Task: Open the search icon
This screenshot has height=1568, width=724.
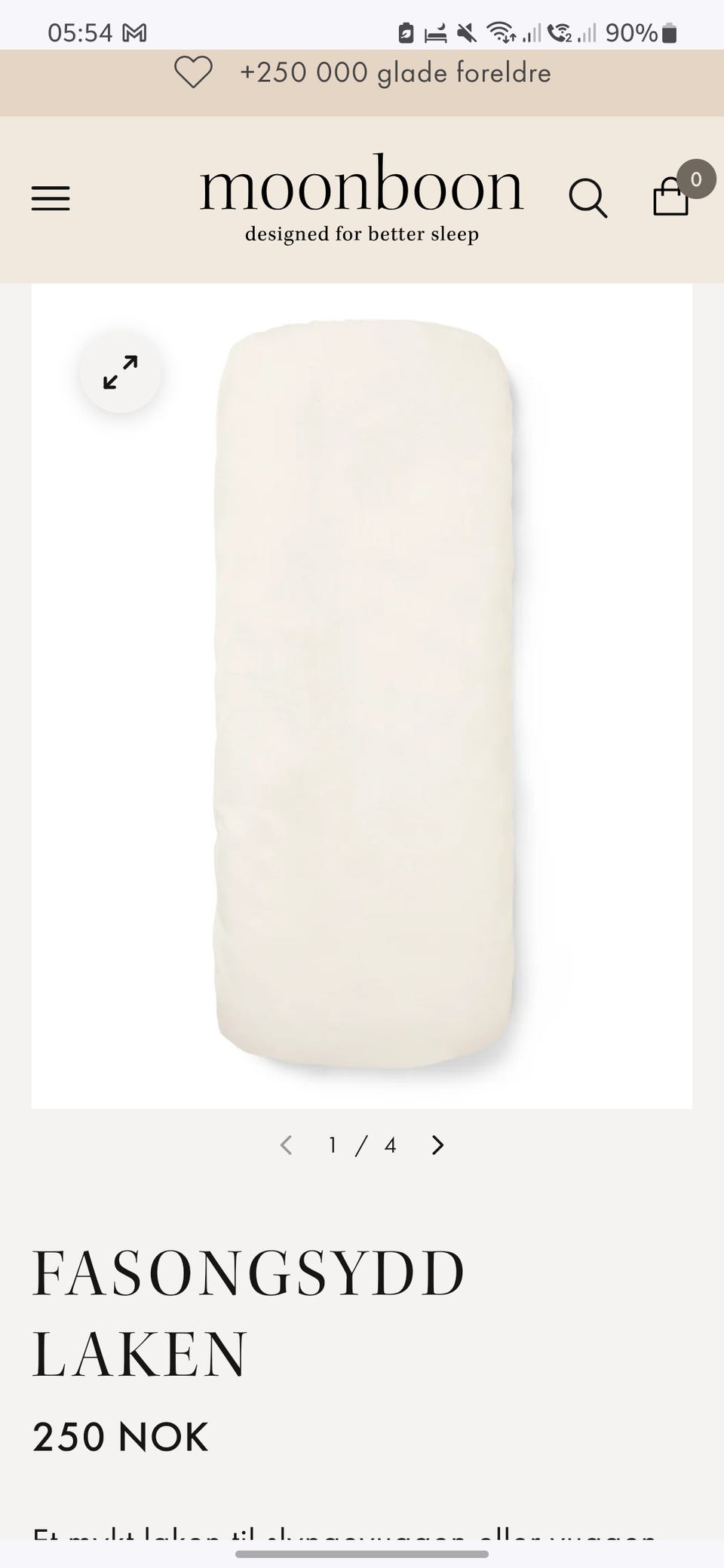Action: 588,198
